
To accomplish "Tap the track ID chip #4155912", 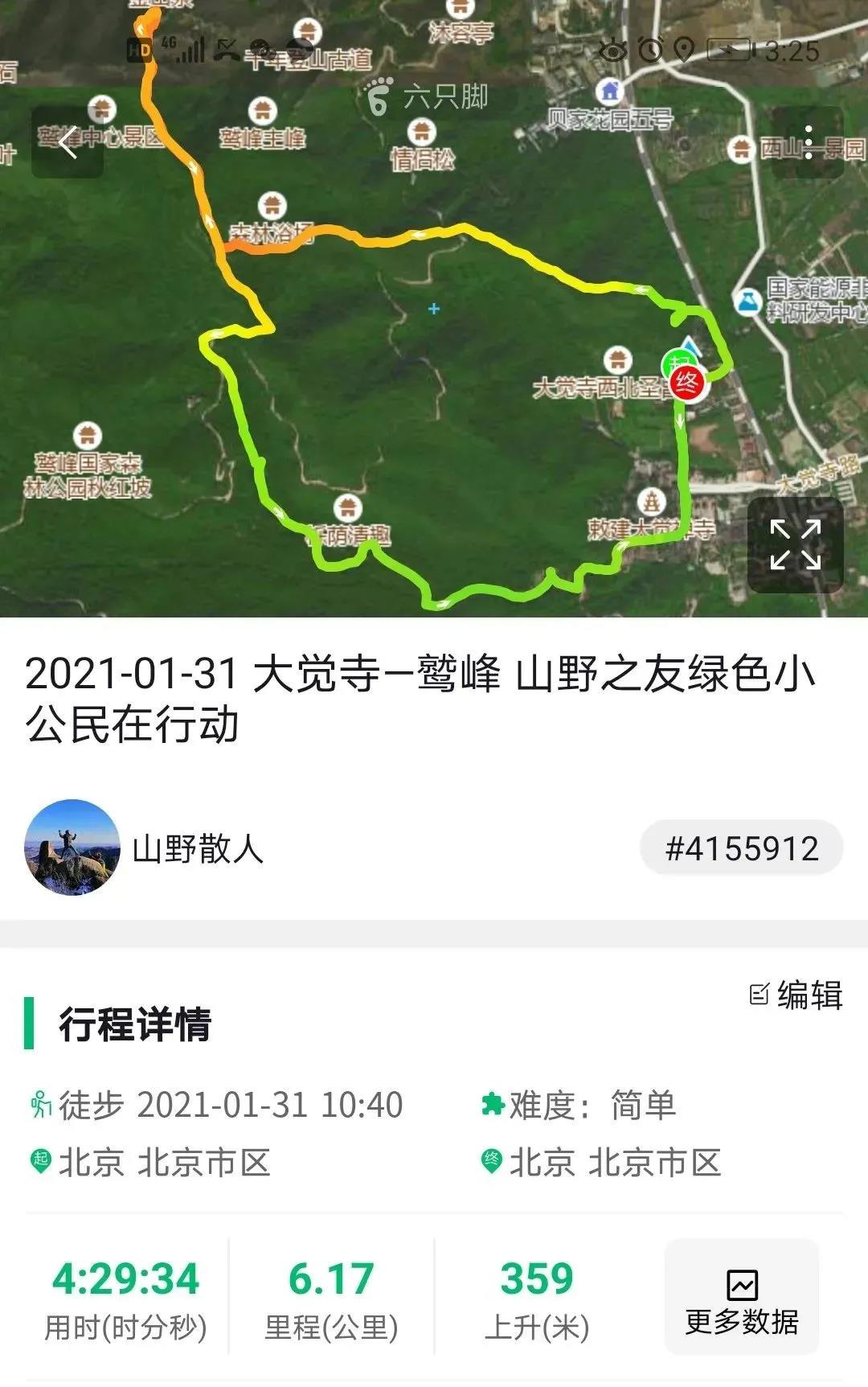I will coord(741,848).
